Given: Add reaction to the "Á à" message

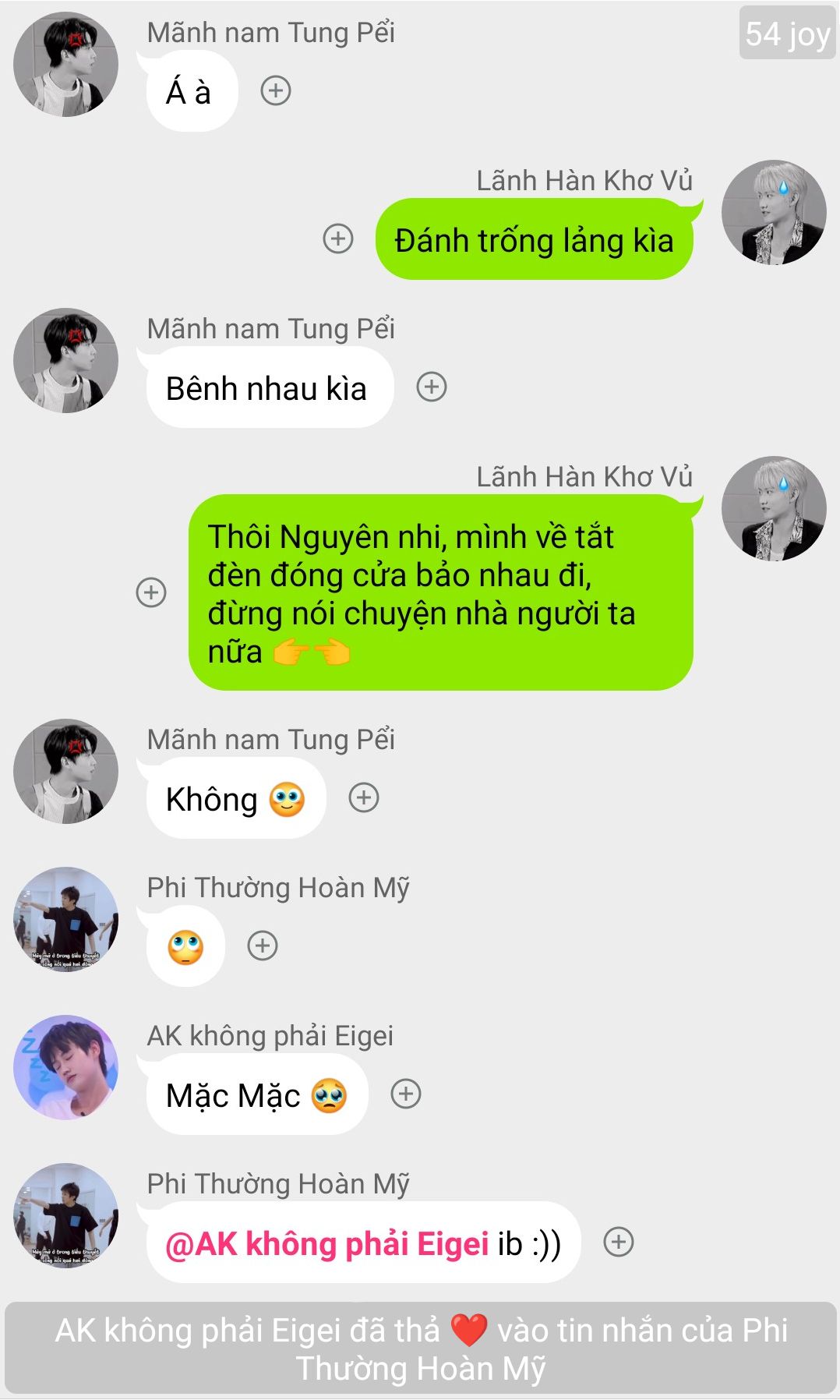Looking at the screenshot, I should point(276,90).
